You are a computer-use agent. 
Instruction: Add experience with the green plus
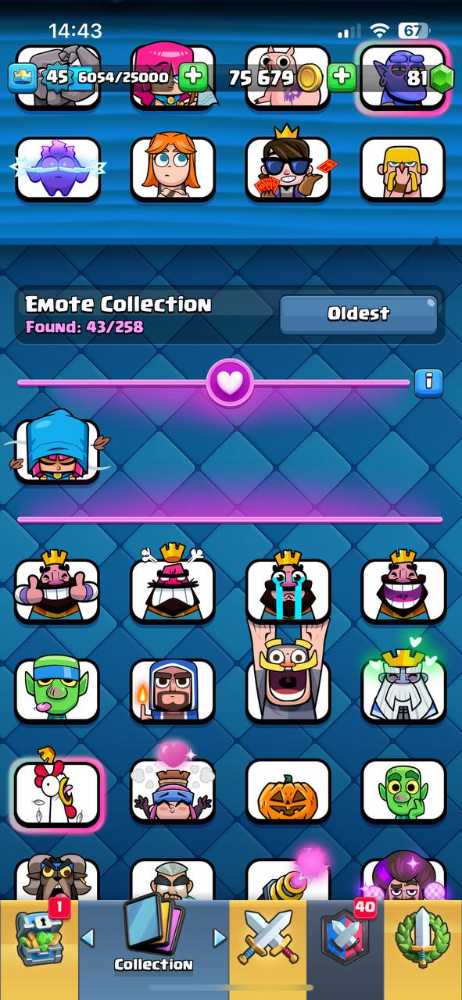[193, 77]
